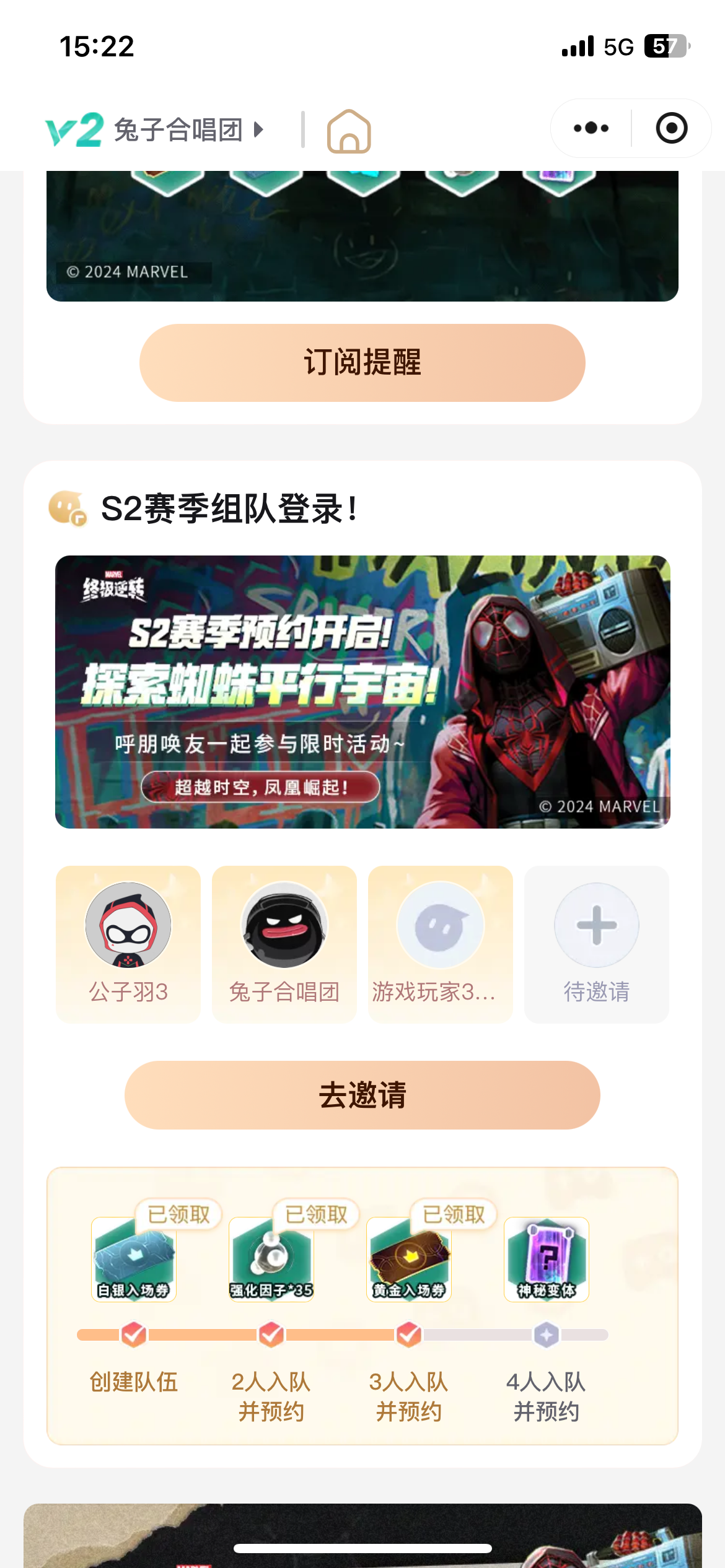Tap the checkmark for 2人入队并预约

pyautogui.click(x=270, y=1335)
